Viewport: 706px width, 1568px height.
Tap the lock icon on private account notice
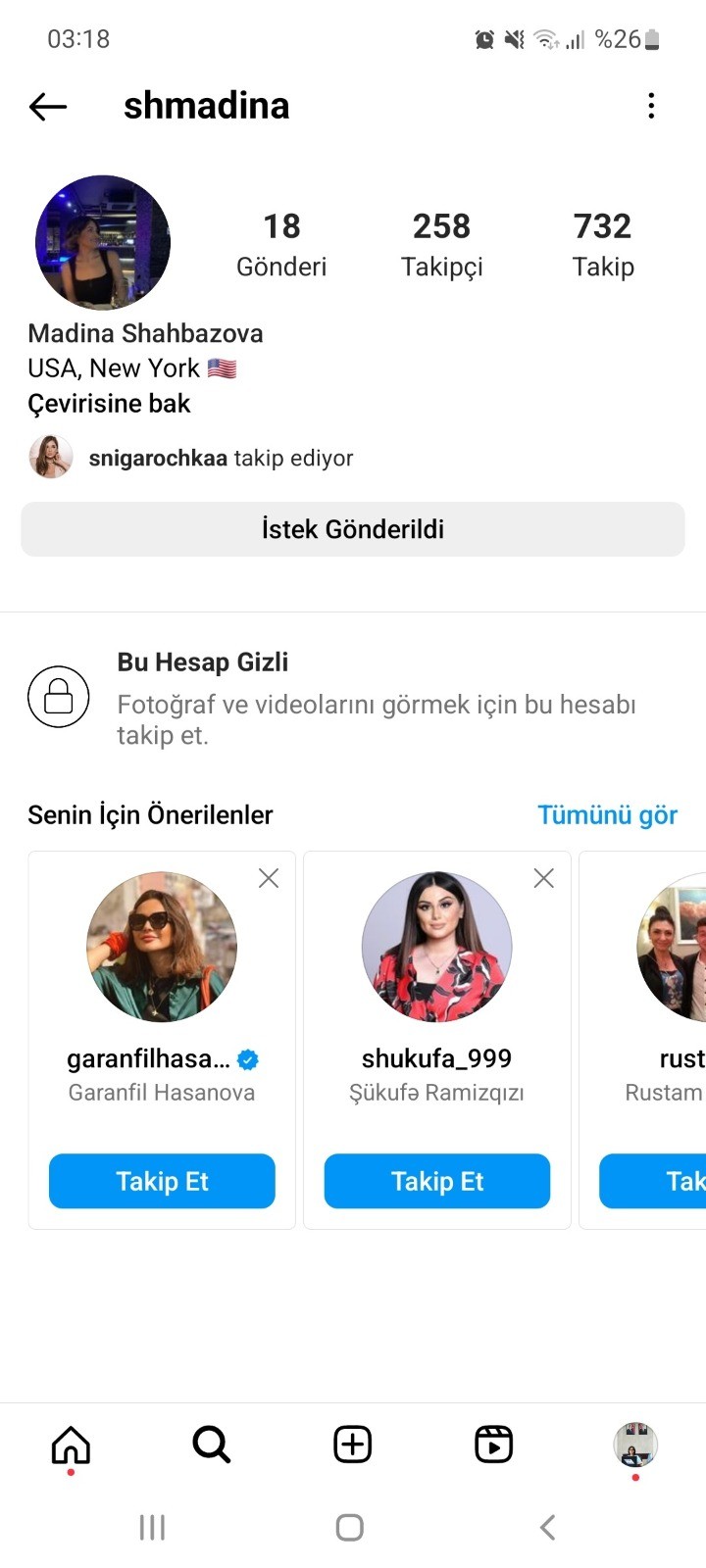click(59, 697)
